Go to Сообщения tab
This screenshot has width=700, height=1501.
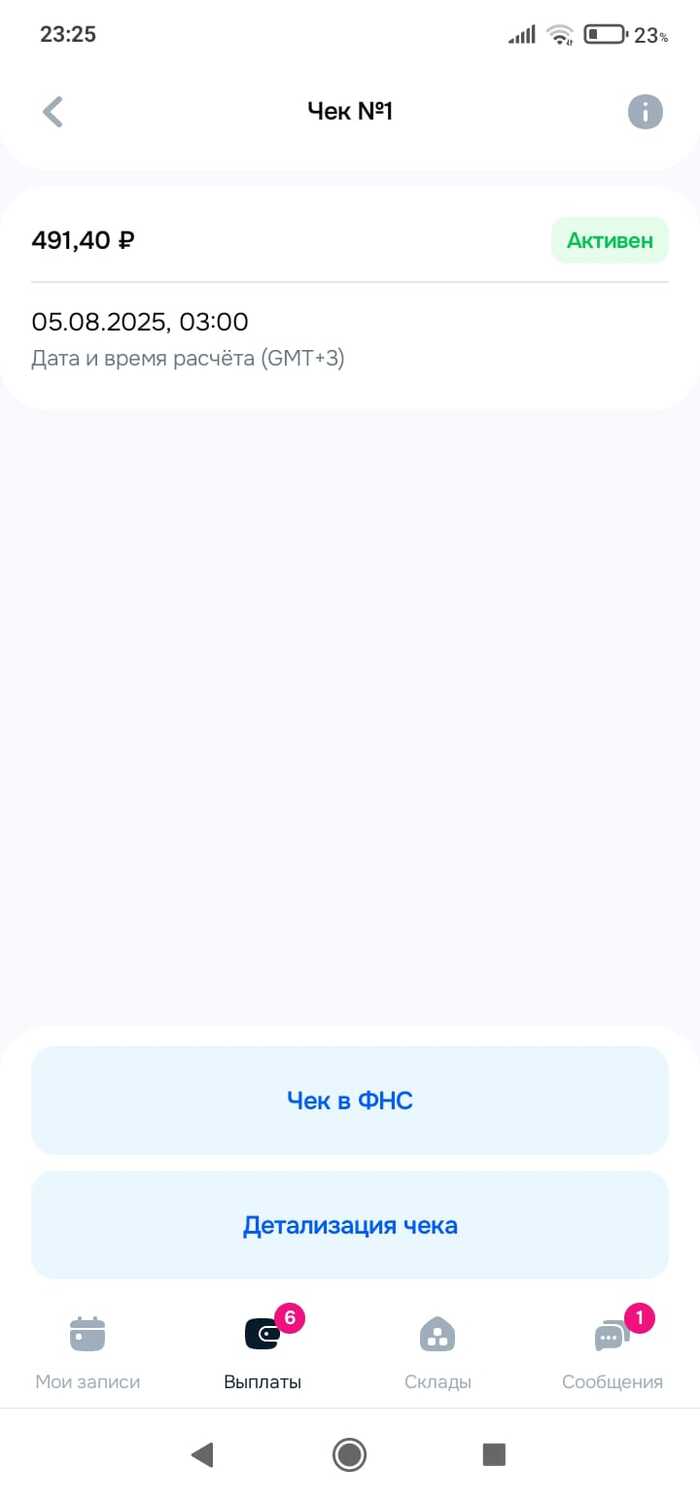tap(612, 1353)
